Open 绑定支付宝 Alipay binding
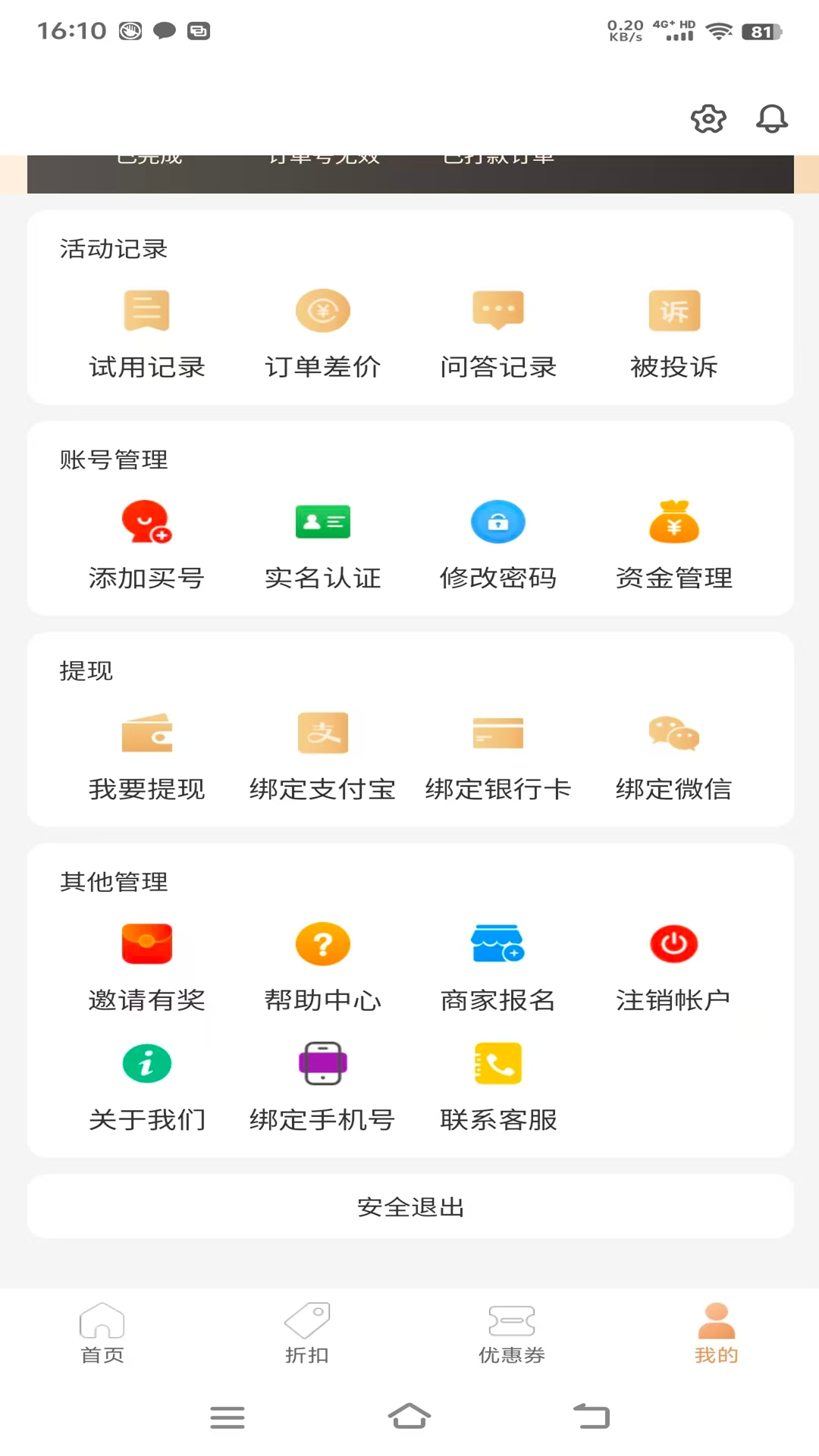819x1456 pixels. coord(322,755)
